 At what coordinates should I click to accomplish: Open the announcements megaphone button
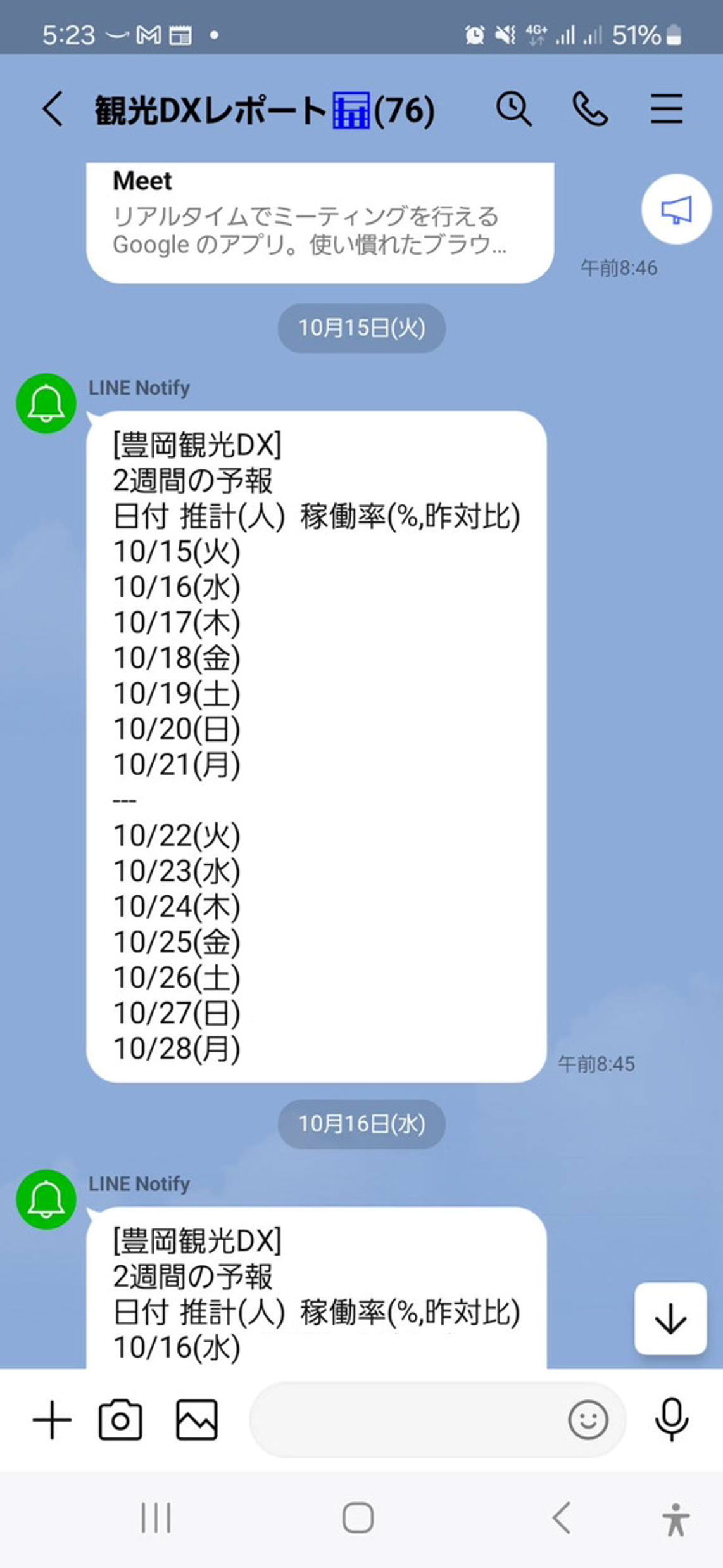(x=676, y=210)
